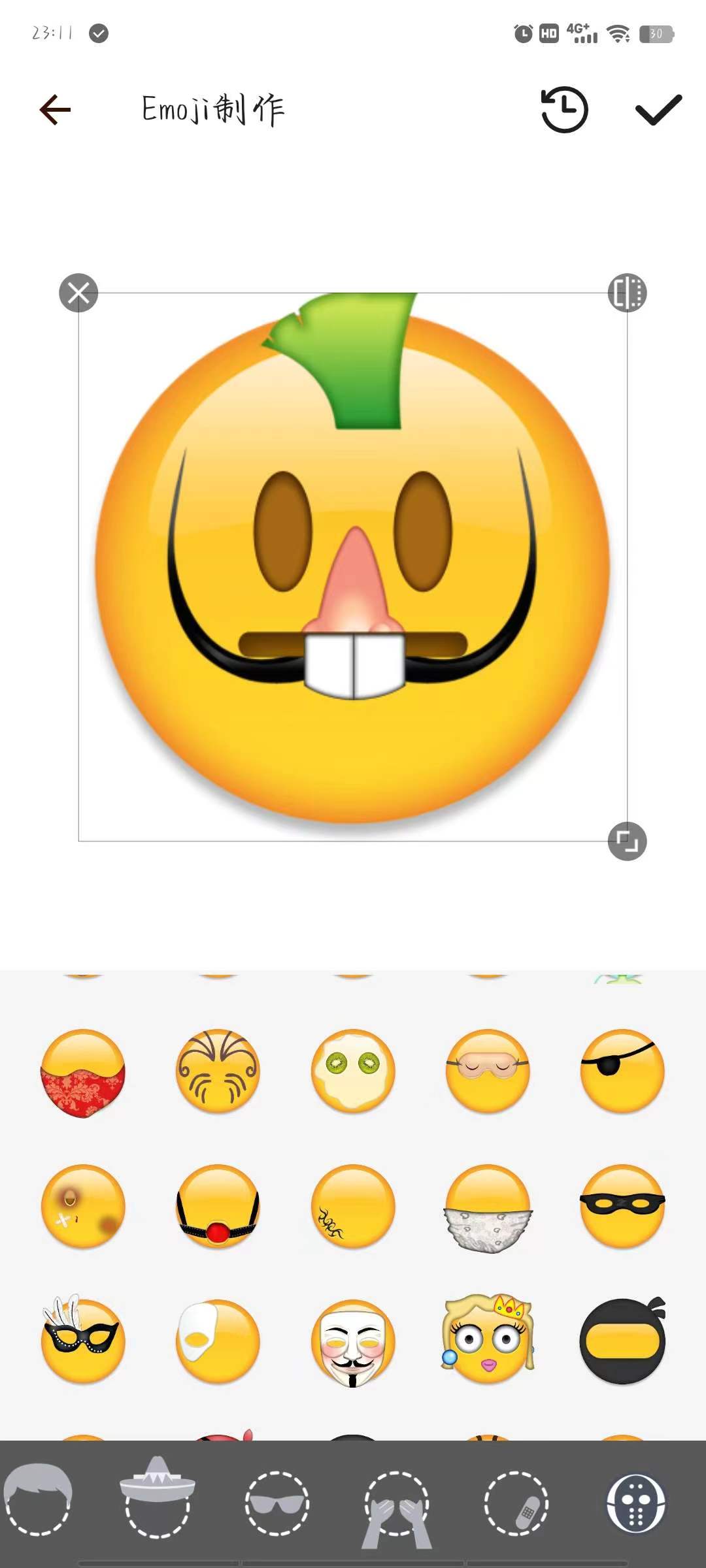Choose the kiwi eyes facial mask emoji
The image size is (706, 1568).
[x=353, y=1070]
